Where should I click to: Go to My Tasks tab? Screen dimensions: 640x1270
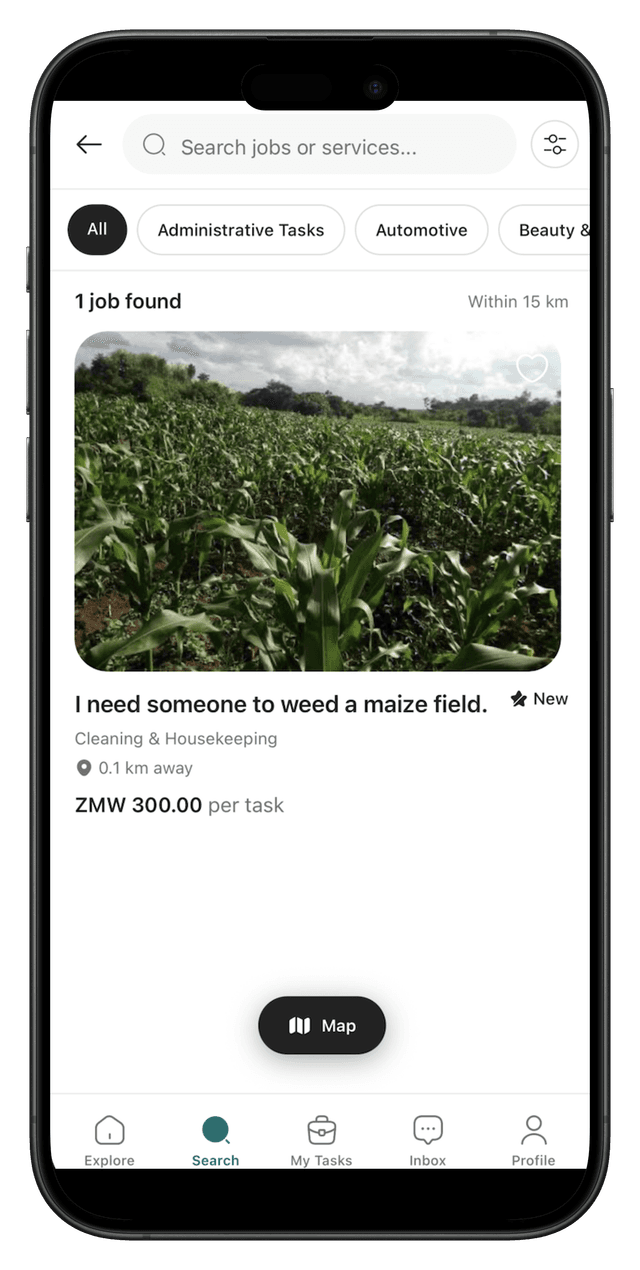point(321,1140)
